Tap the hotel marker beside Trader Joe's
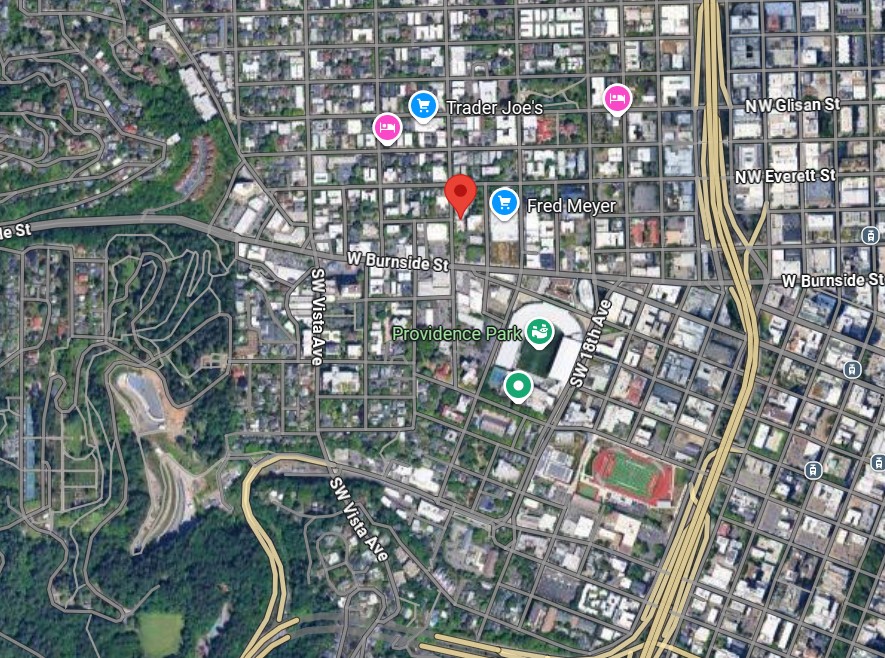 (387, 127)
